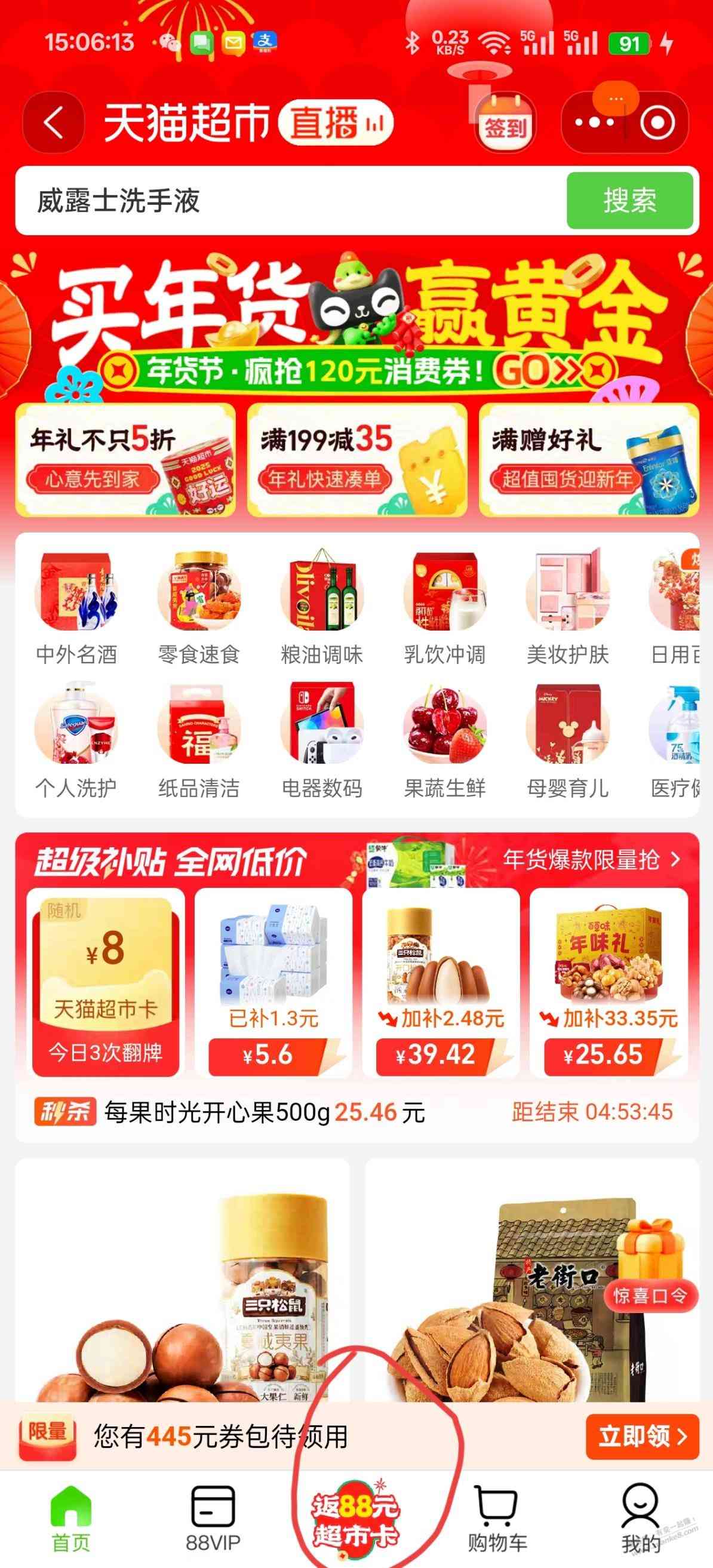Focus the 威露士洗手液 search field

coord(286,200)
